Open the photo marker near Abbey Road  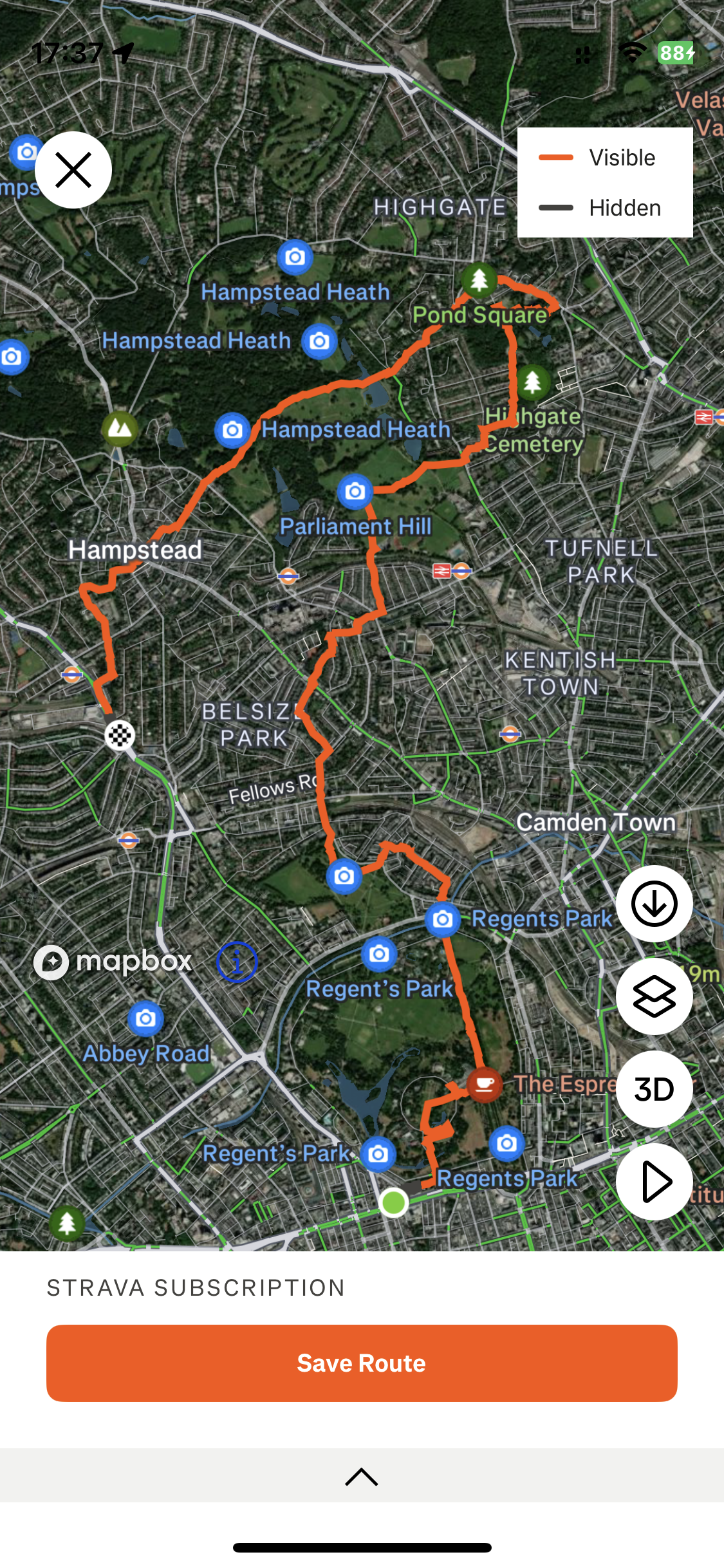[145, 1018]
